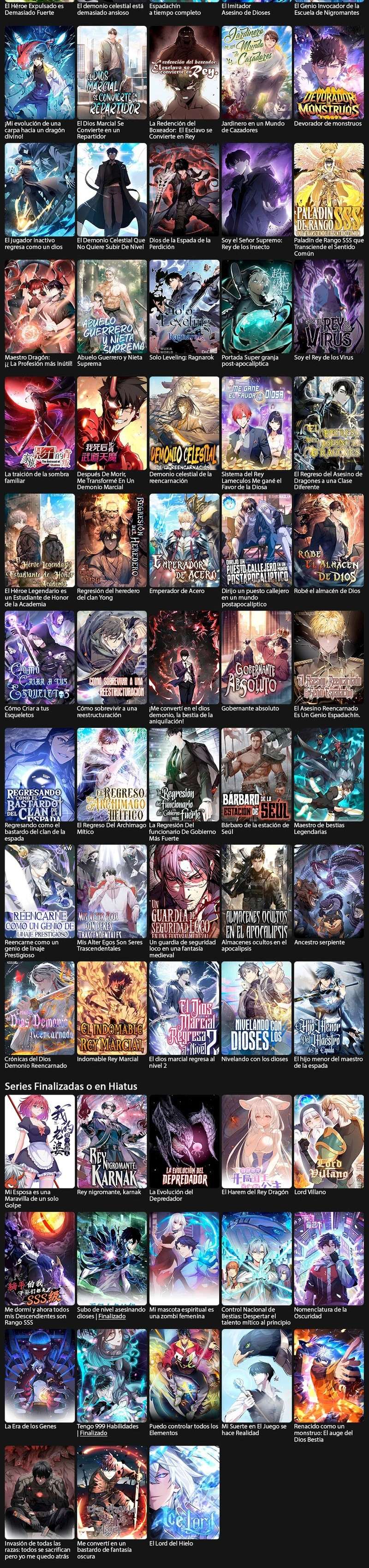Viewport: 369px width, 1568px height.
Task: View Maestro de bestias Legendarias
Action: click(x=329, y=774)
